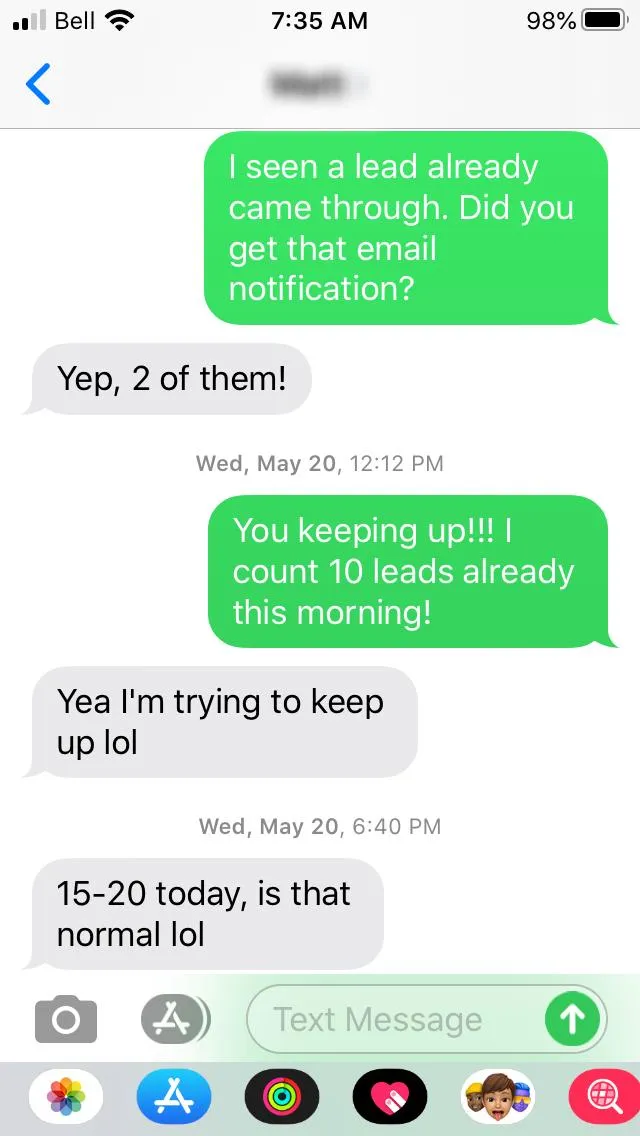Open the Digital Touch heart app

pyautogui.click(x=390, y=1099)
